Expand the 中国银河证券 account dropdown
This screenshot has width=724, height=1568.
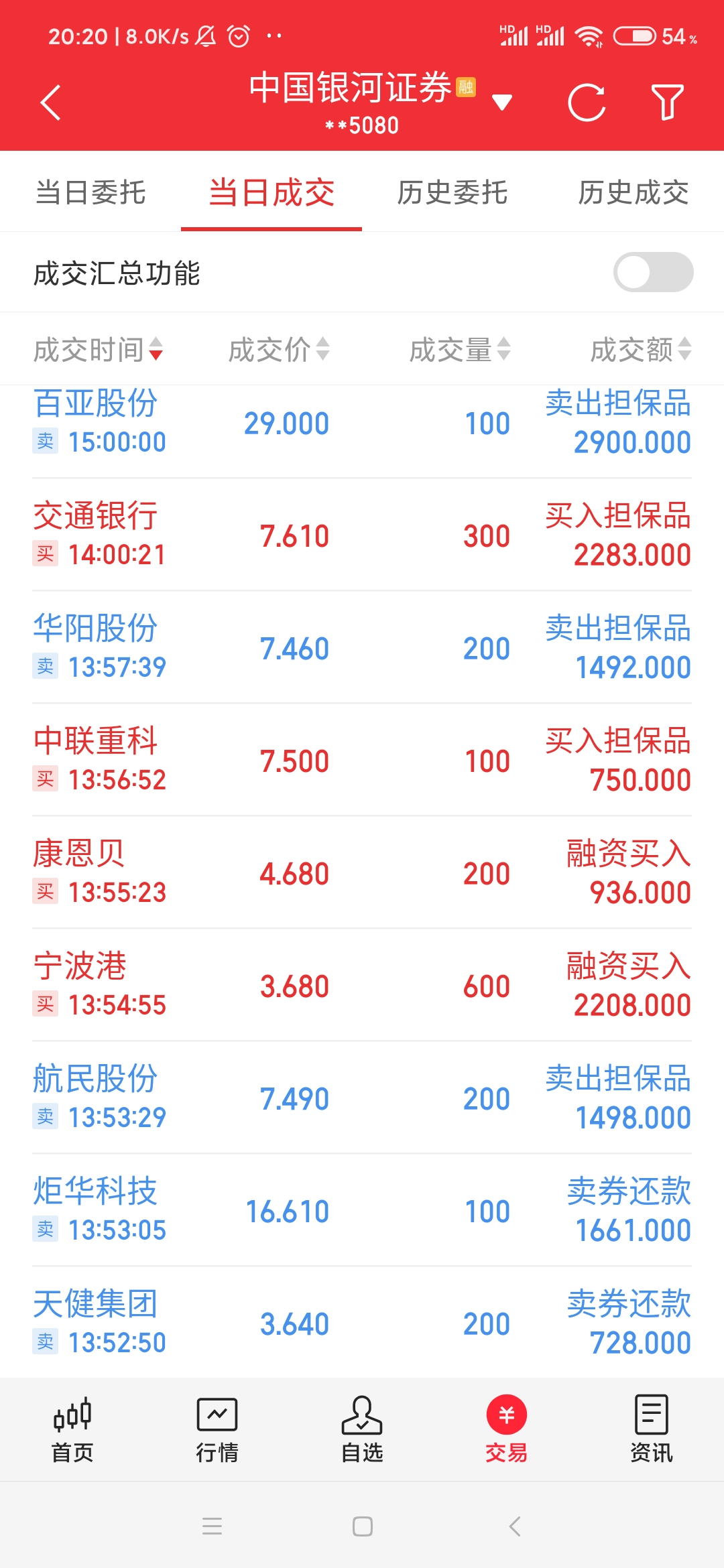coord(501,103)
